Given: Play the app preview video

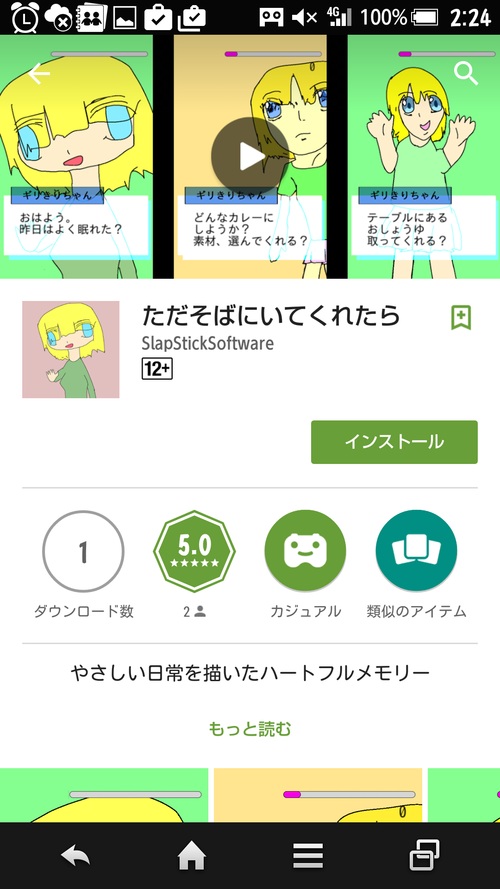Looking at the screenshot, I should 250,156.
